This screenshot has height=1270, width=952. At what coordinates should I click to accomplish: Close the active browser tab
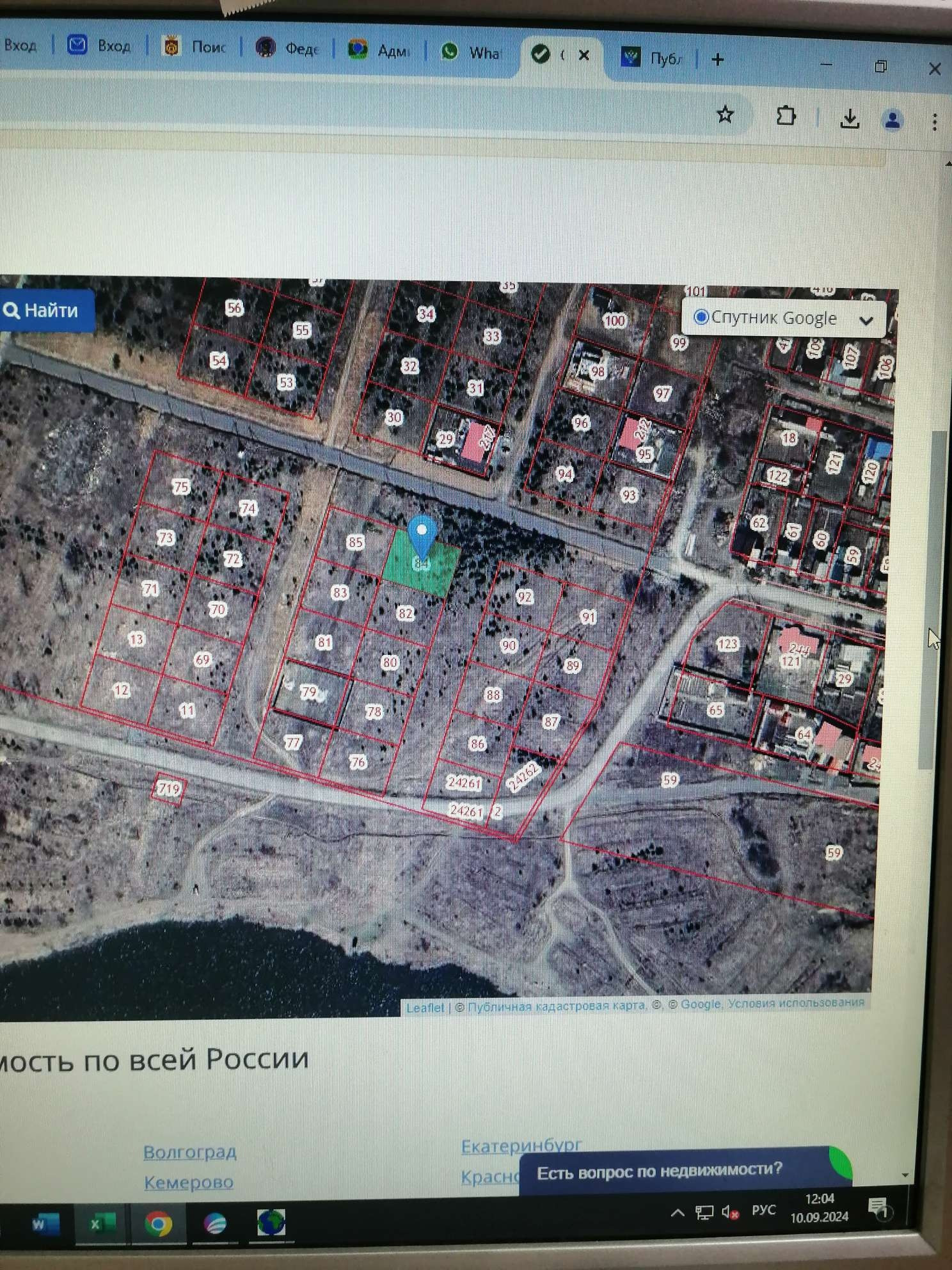583,56
